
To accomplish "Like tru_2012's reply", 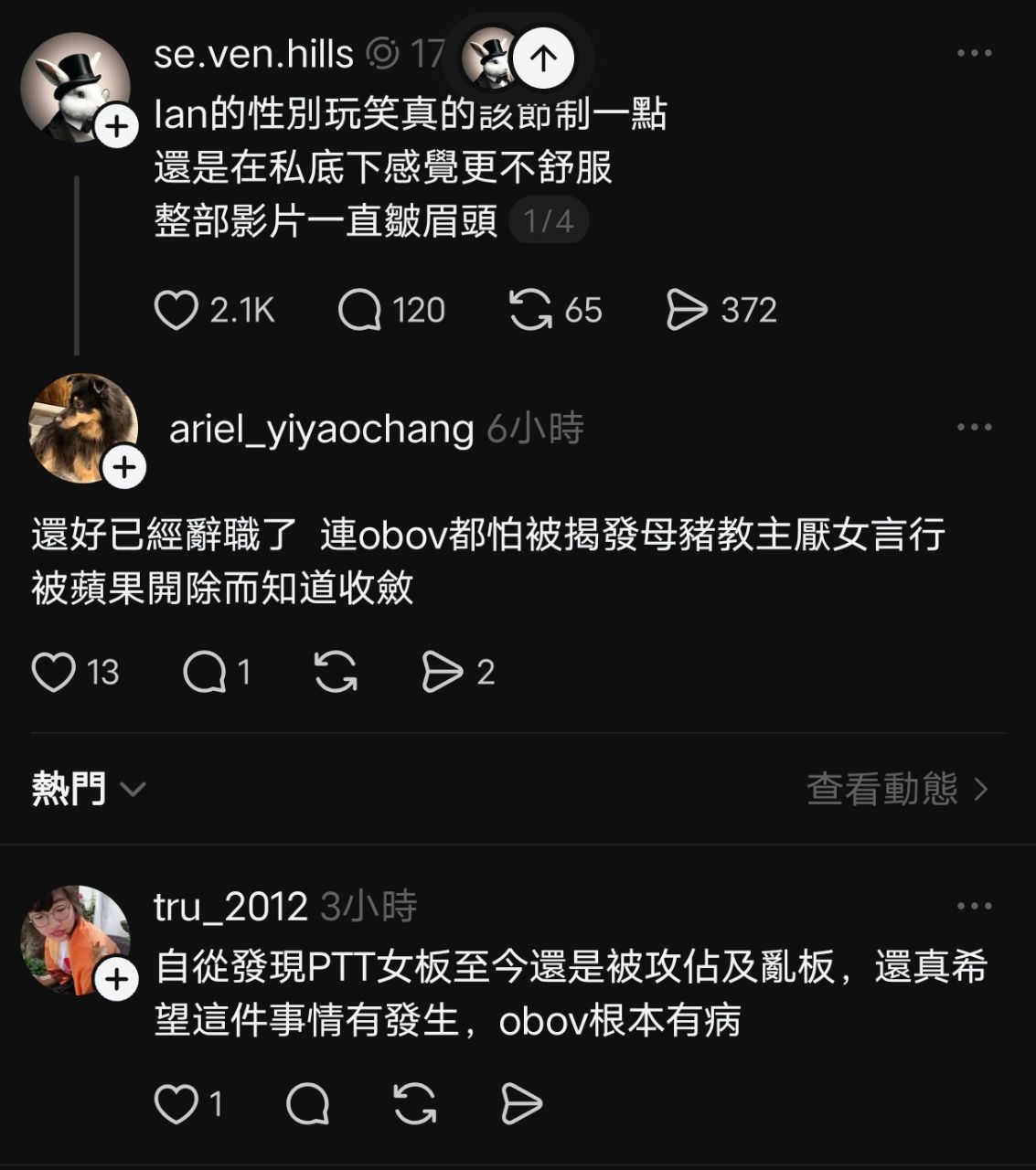I will pyautogui.click(x=176, y=1104).
